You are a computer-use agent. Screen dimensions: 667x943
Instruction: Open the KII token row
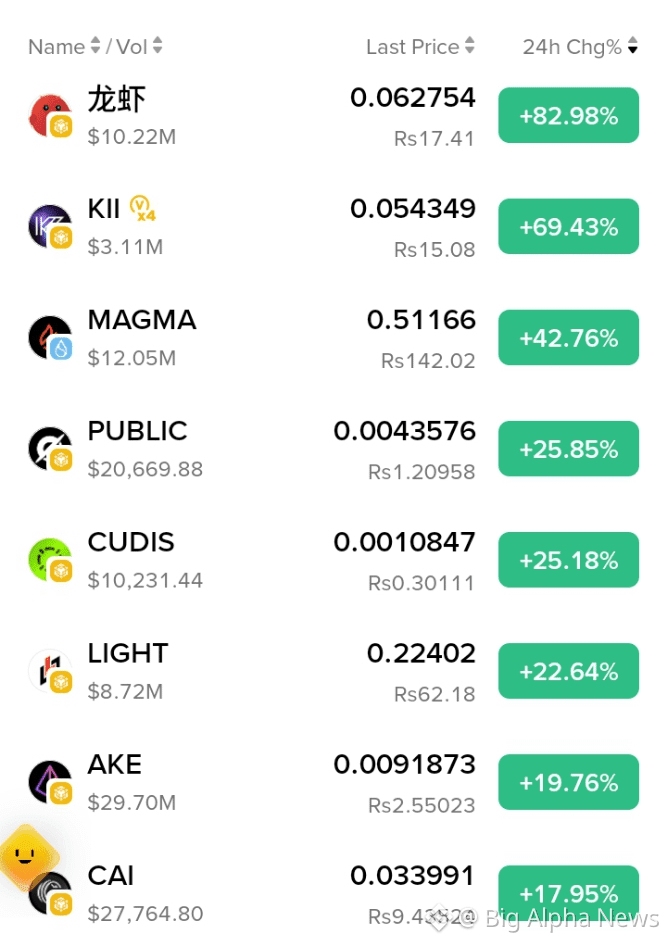333,227
